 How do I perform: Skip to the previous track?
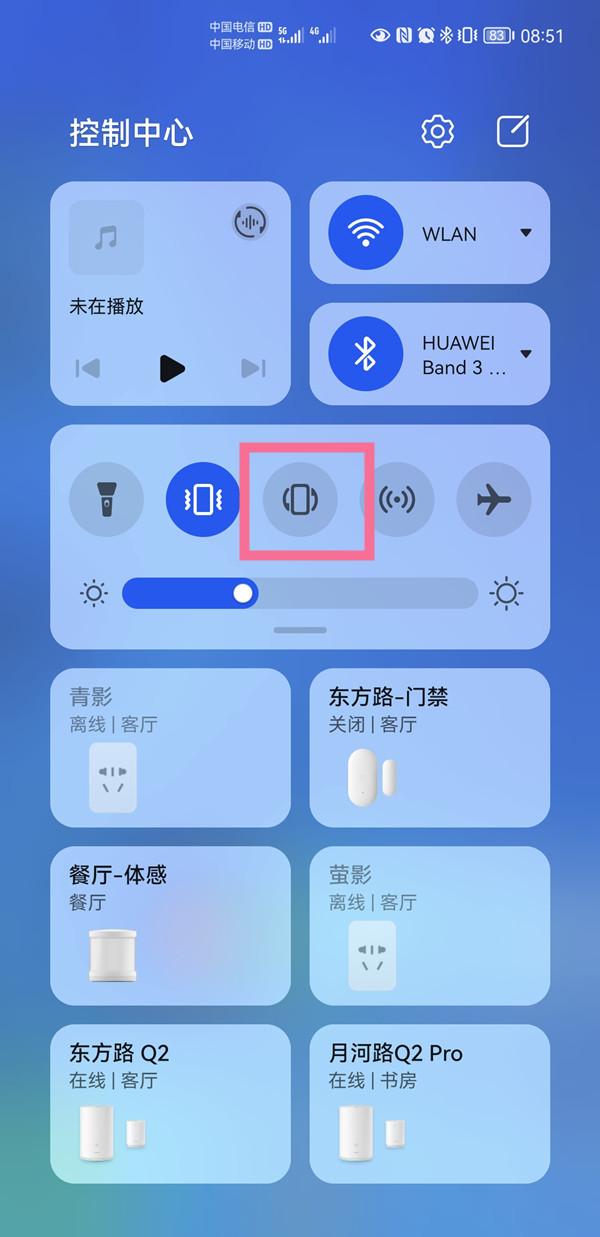[x=88, y=368]
